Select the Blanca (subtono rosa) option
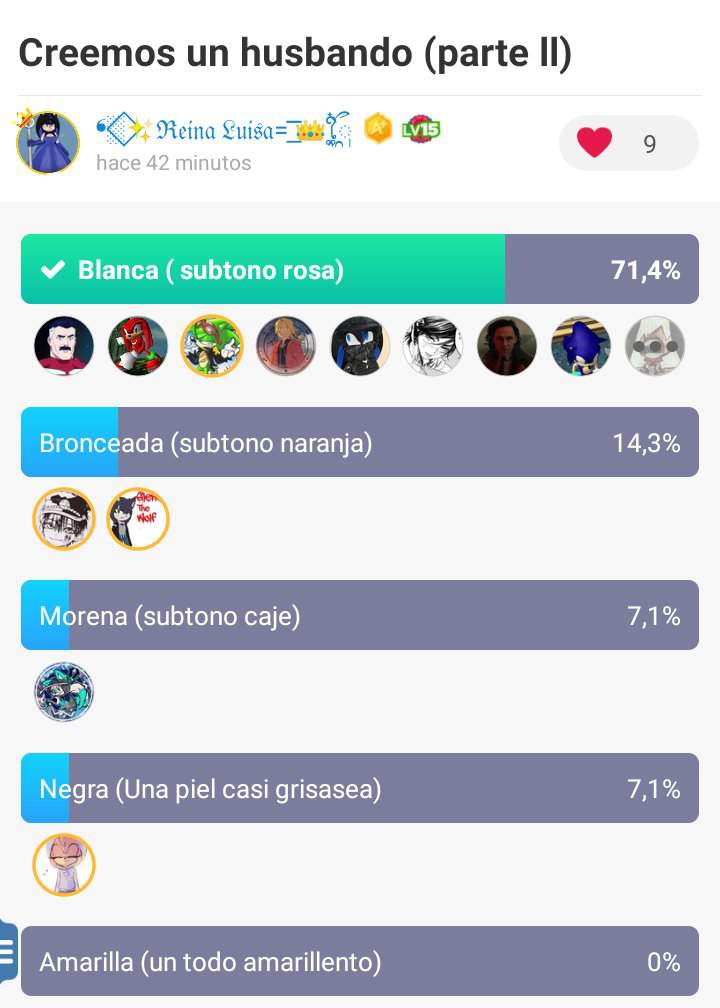Viewport: 720px width, 1008px height. (360, 269)
